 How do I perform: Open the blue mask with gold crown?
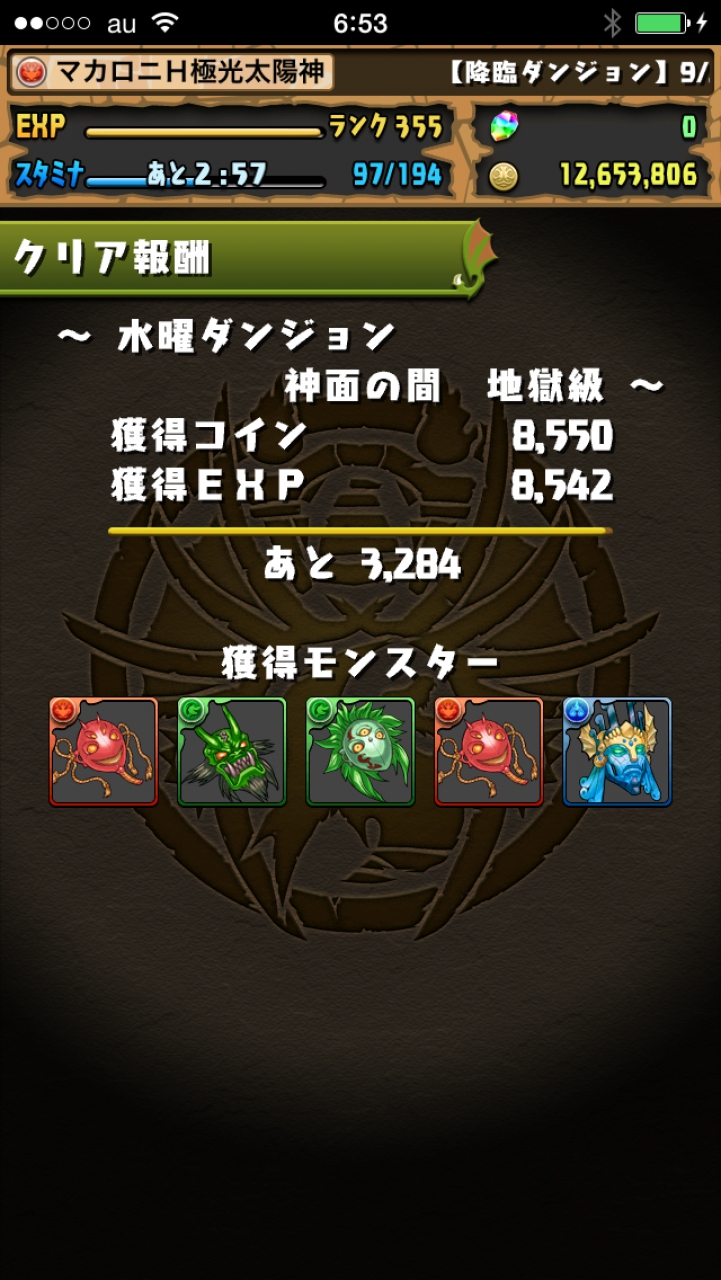coord(617,752)
